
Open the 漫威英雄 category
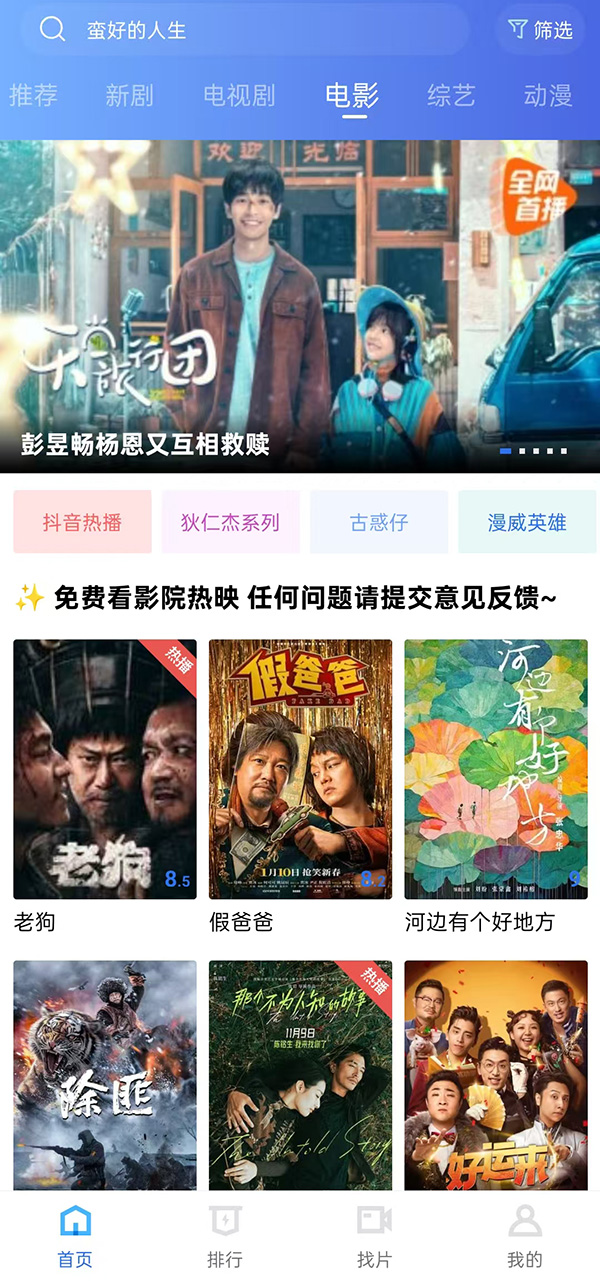[527, 522]
